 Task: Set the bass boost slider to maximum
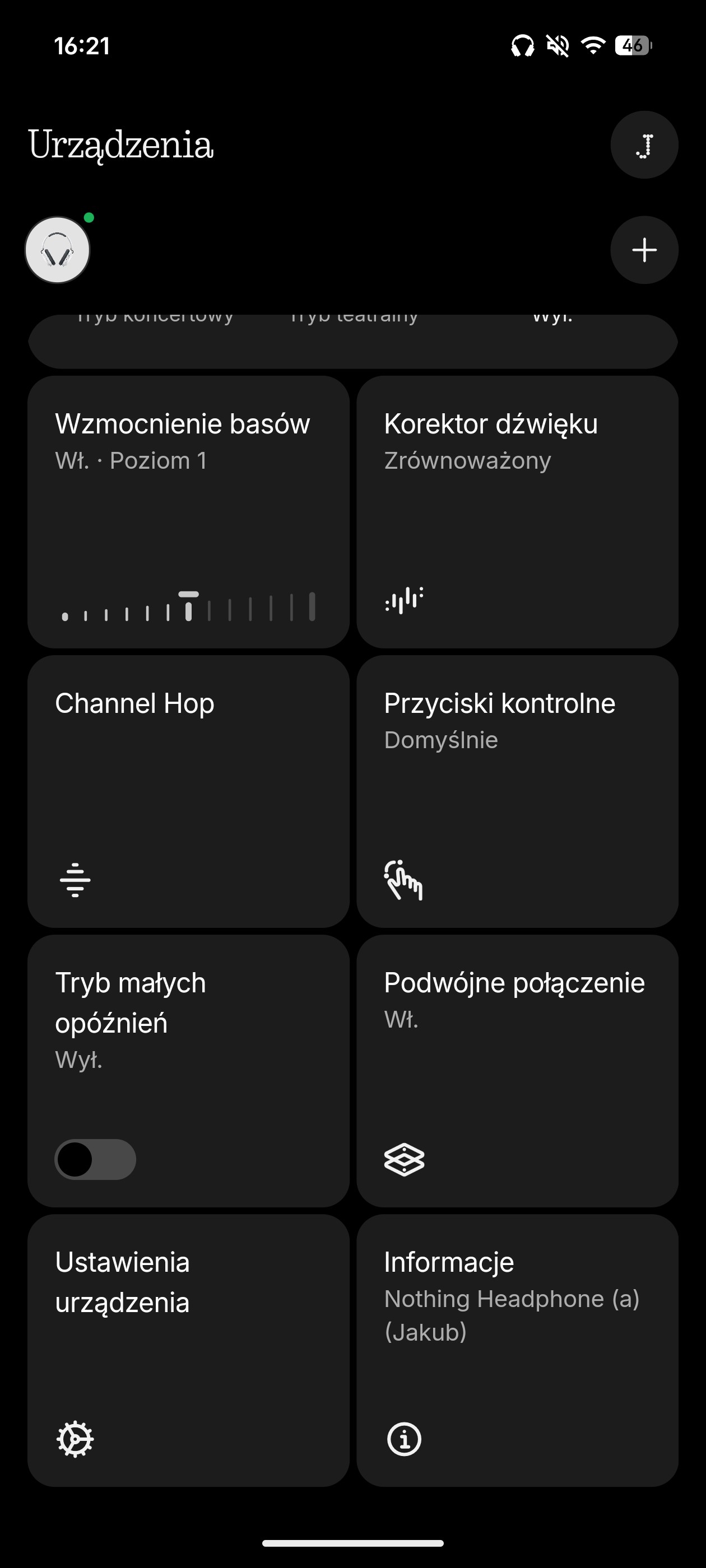click(x=312, y=607)
